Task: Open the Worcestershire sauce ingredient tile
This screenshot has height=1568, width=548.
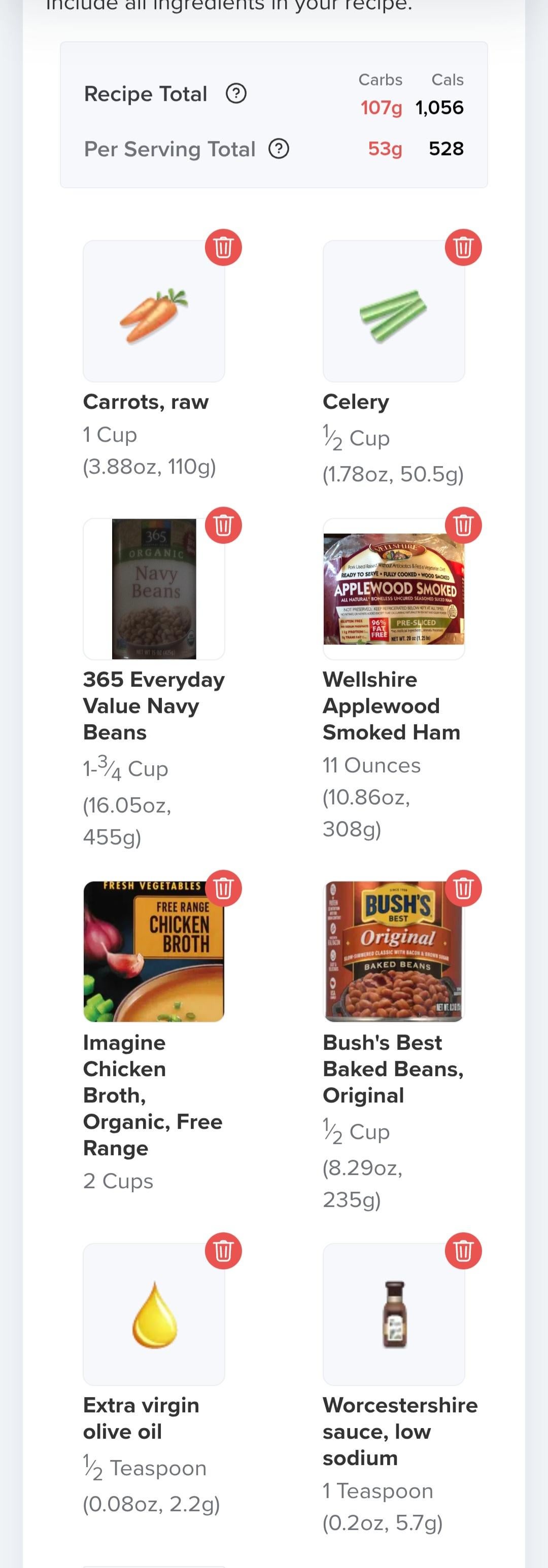Action: [x=393, y=1315]
